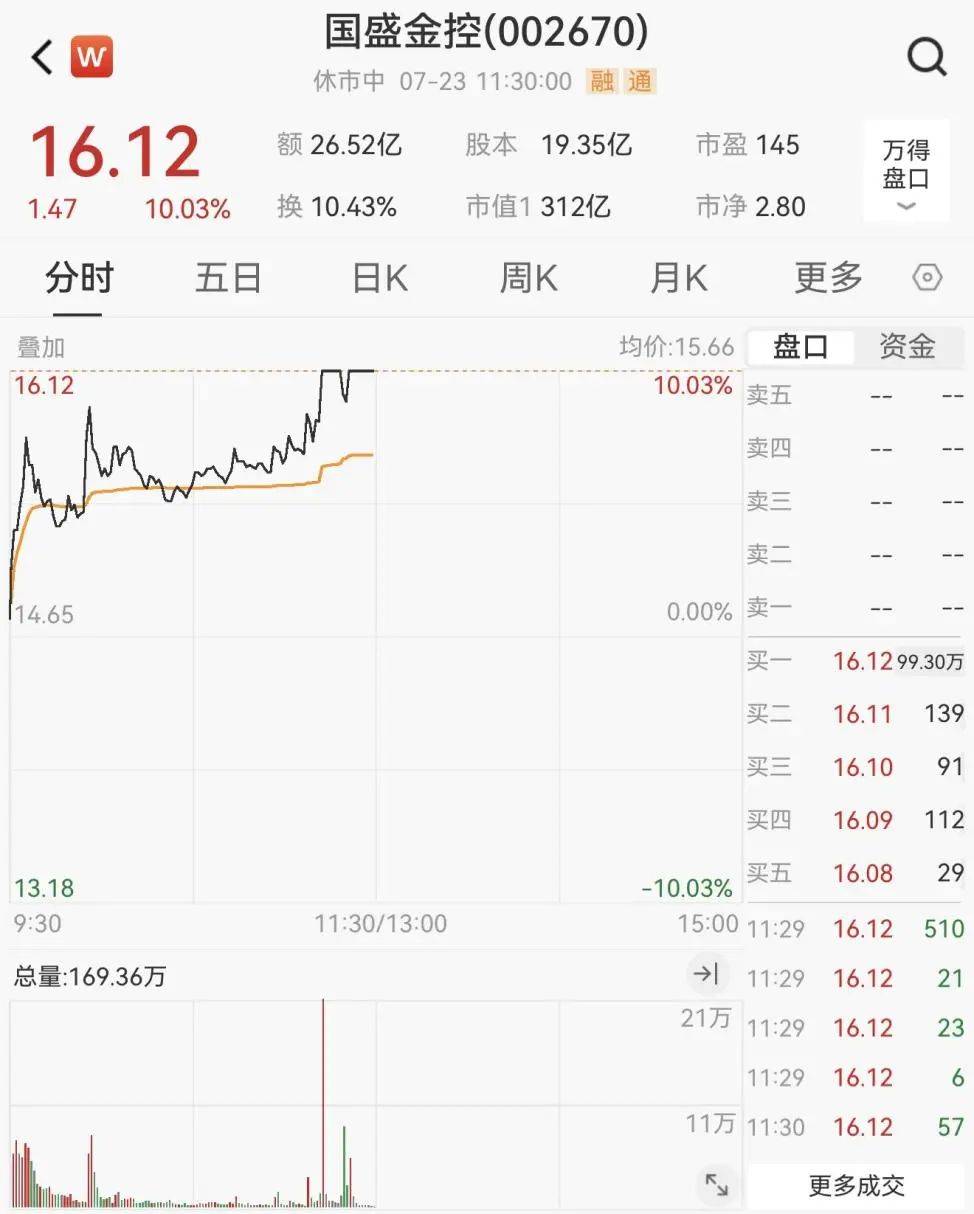Click the 通 Stock Connect badge
The width and height of the screenshot is (974, 1214).
click(x=642, y=81)
